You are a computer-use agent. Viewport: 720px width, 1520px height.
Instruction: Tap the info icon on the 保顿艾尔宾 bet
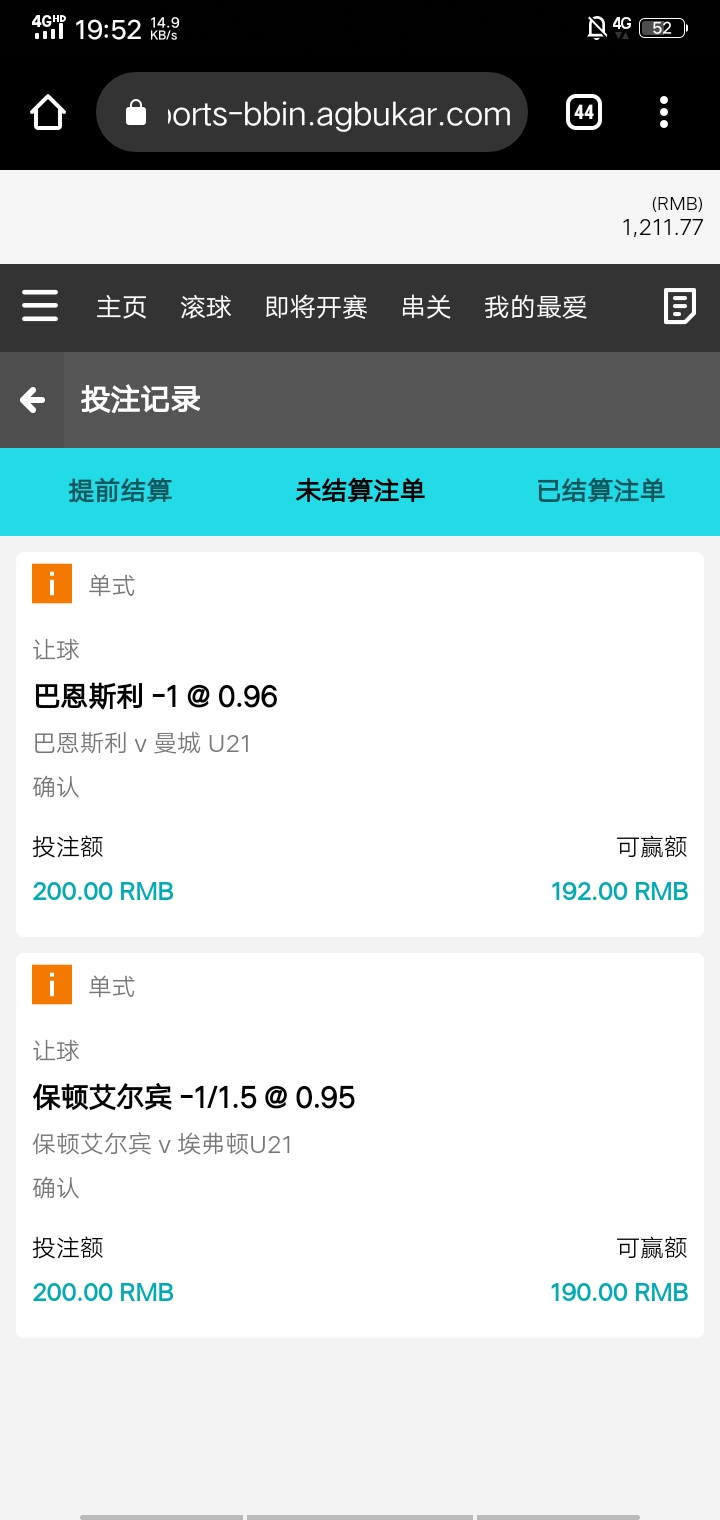[52, 985]
